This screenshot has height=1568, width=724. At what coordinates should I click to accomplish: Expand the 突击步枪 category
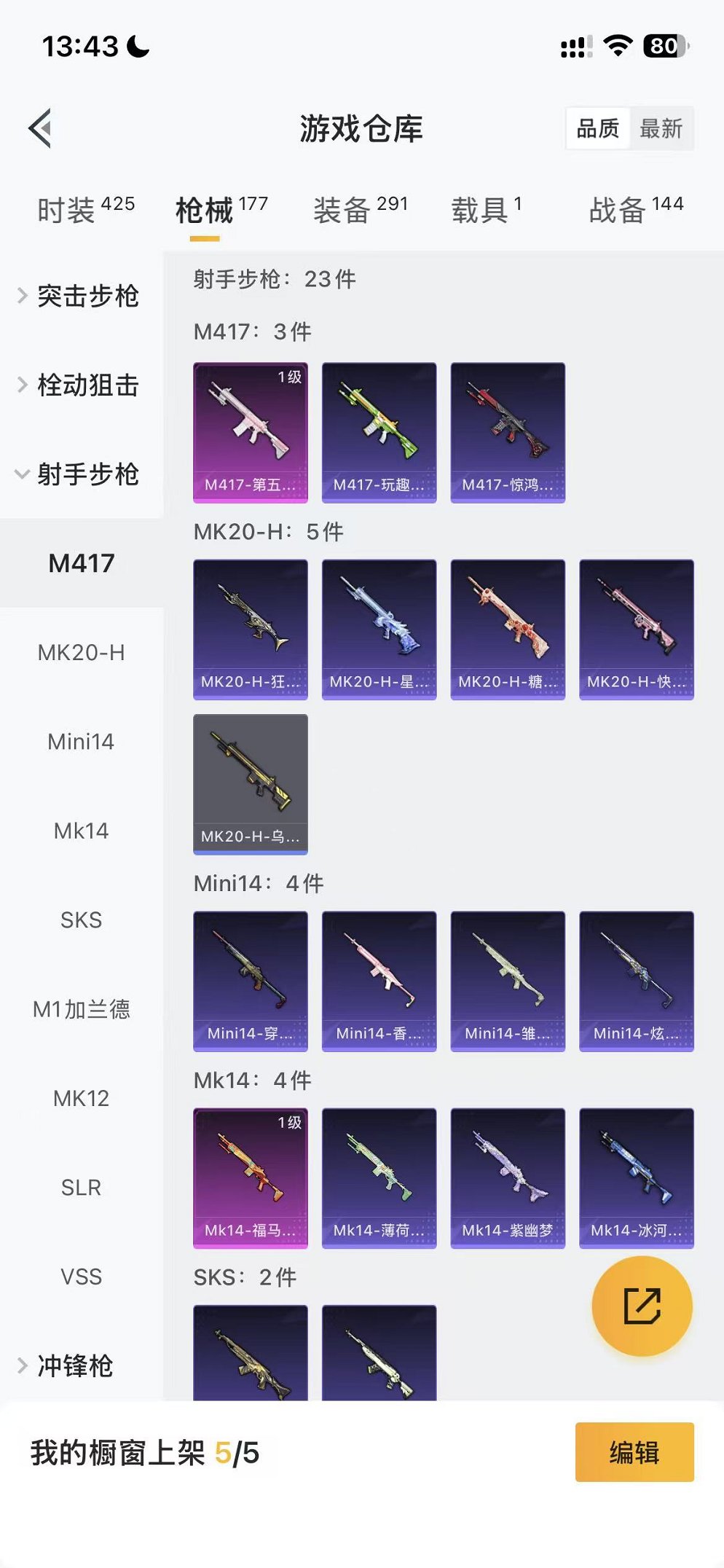80,296
